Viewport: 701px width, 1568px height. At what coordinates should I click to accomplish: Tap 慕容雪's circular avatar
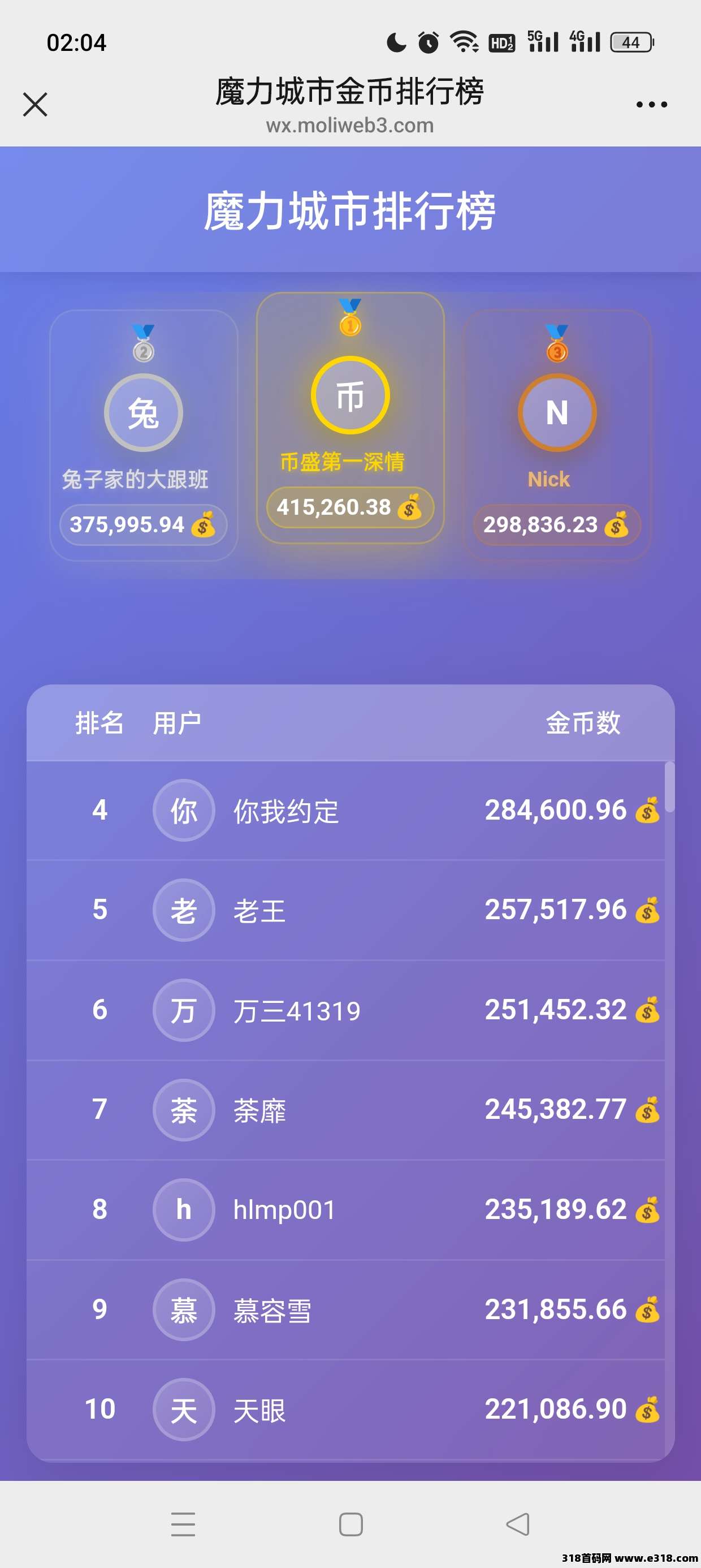[184, 1311]
